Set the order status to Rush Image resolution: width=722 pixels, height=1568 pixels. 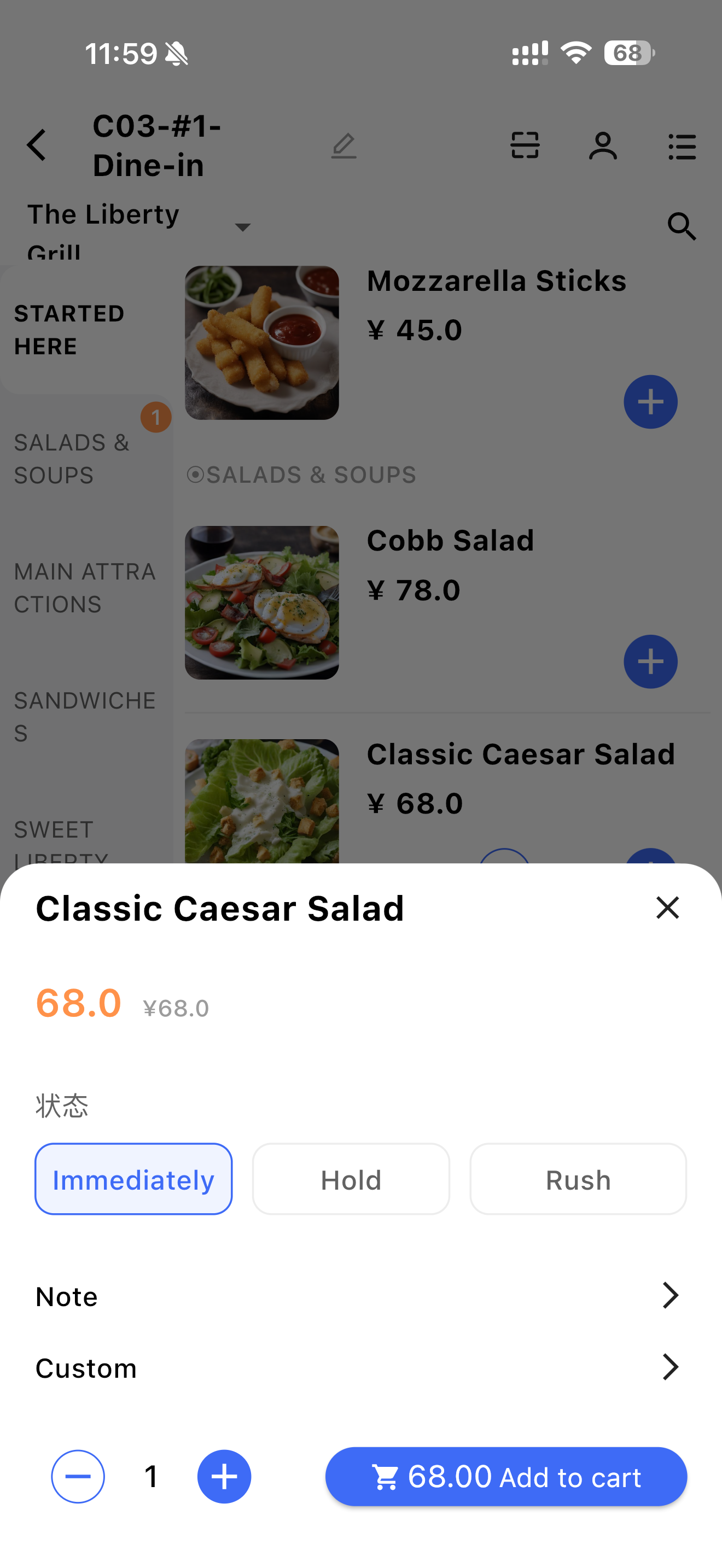click(578, 1179)
